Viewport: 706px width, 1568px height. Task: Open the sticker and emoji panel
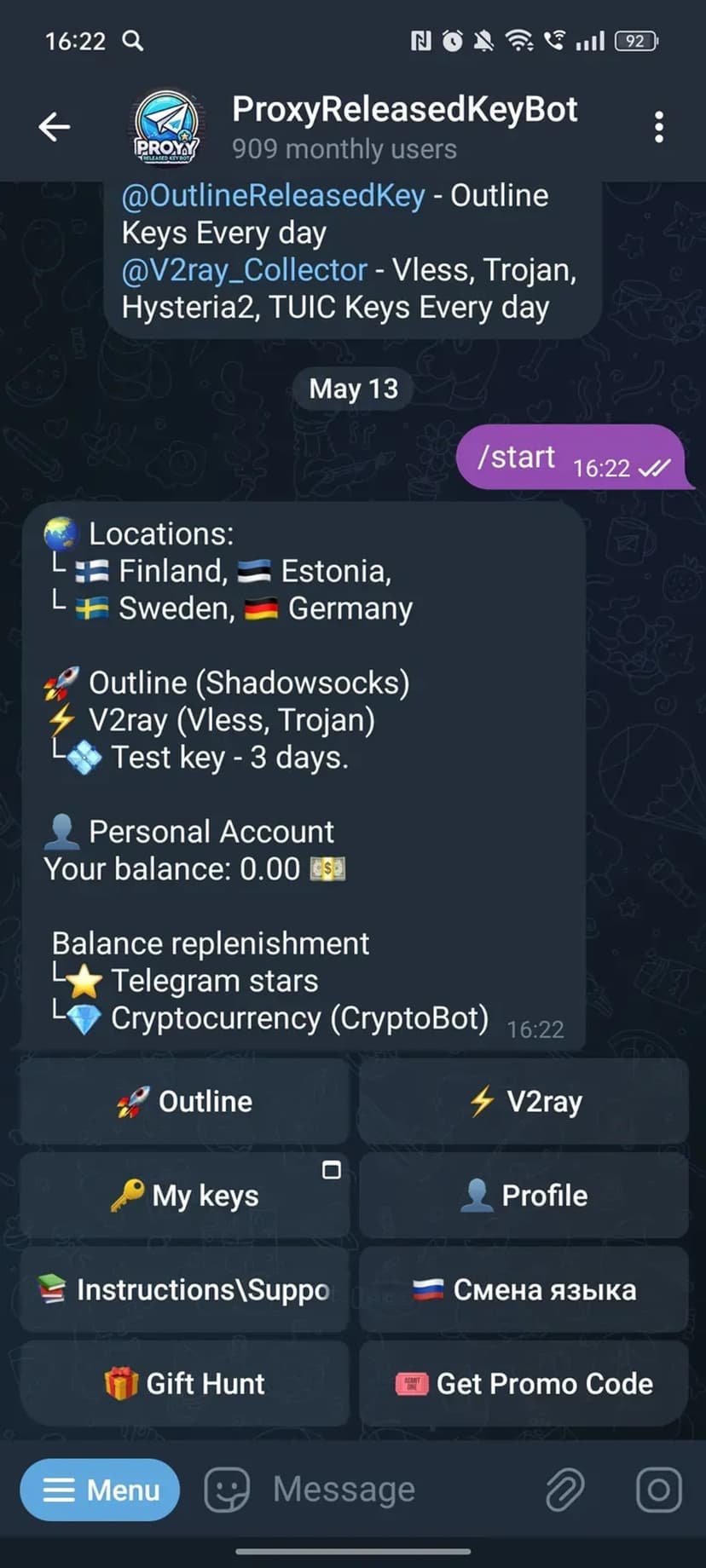click(x=227, y=1490)
